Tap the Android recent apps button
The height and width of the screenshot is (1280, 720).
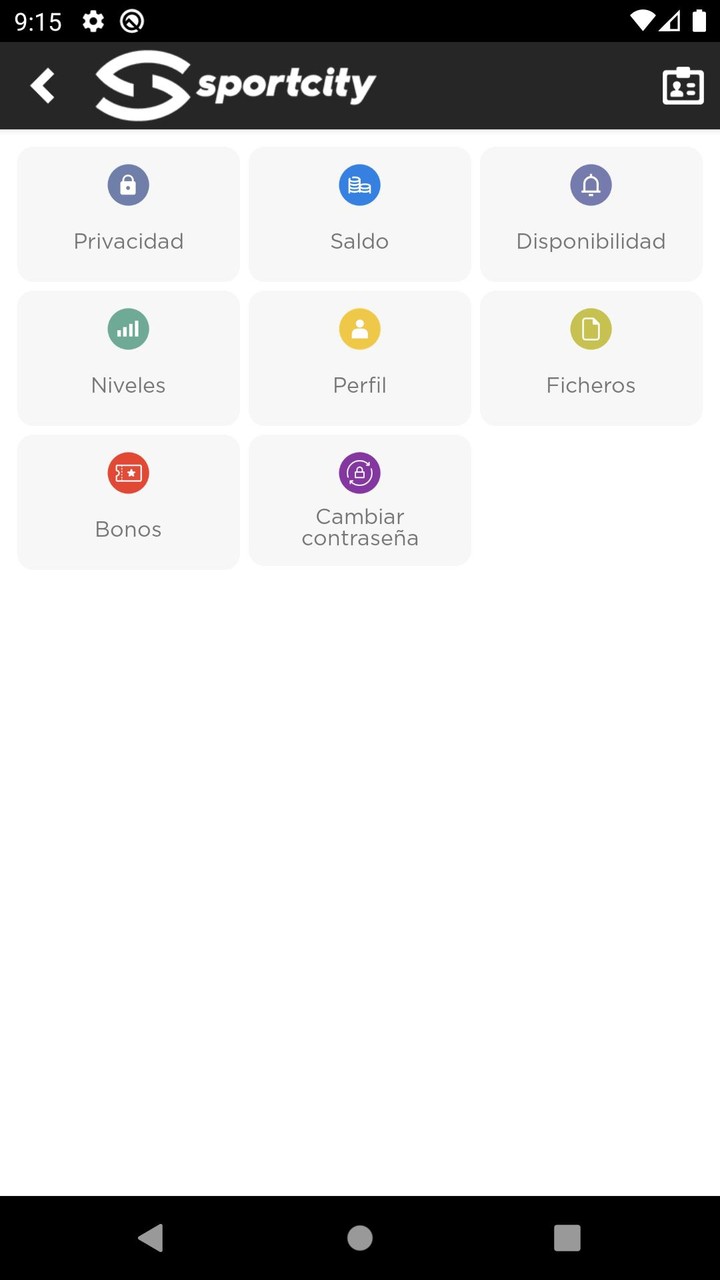[566, 1237]
